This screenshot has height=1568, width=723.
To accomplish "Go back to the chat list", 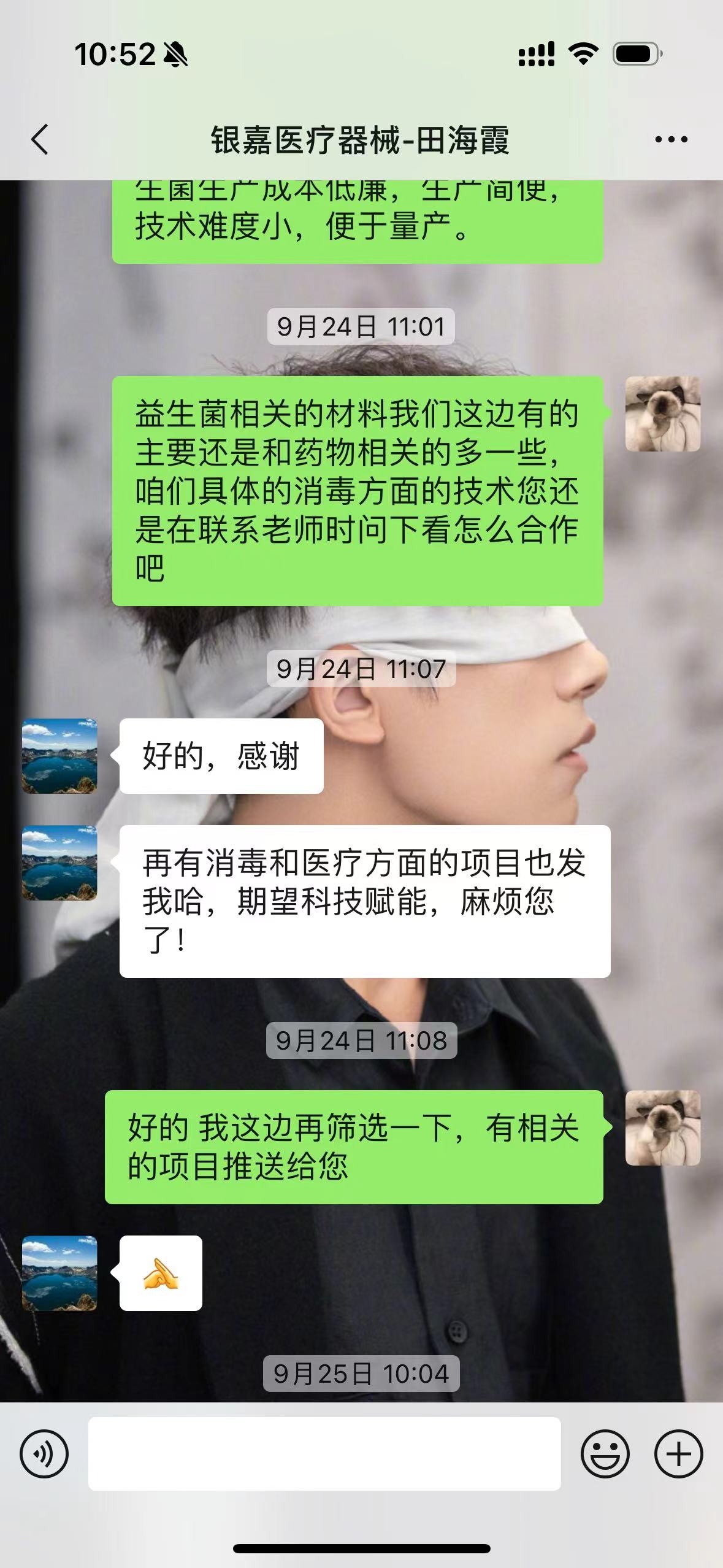I will click(x=40, y=139).
